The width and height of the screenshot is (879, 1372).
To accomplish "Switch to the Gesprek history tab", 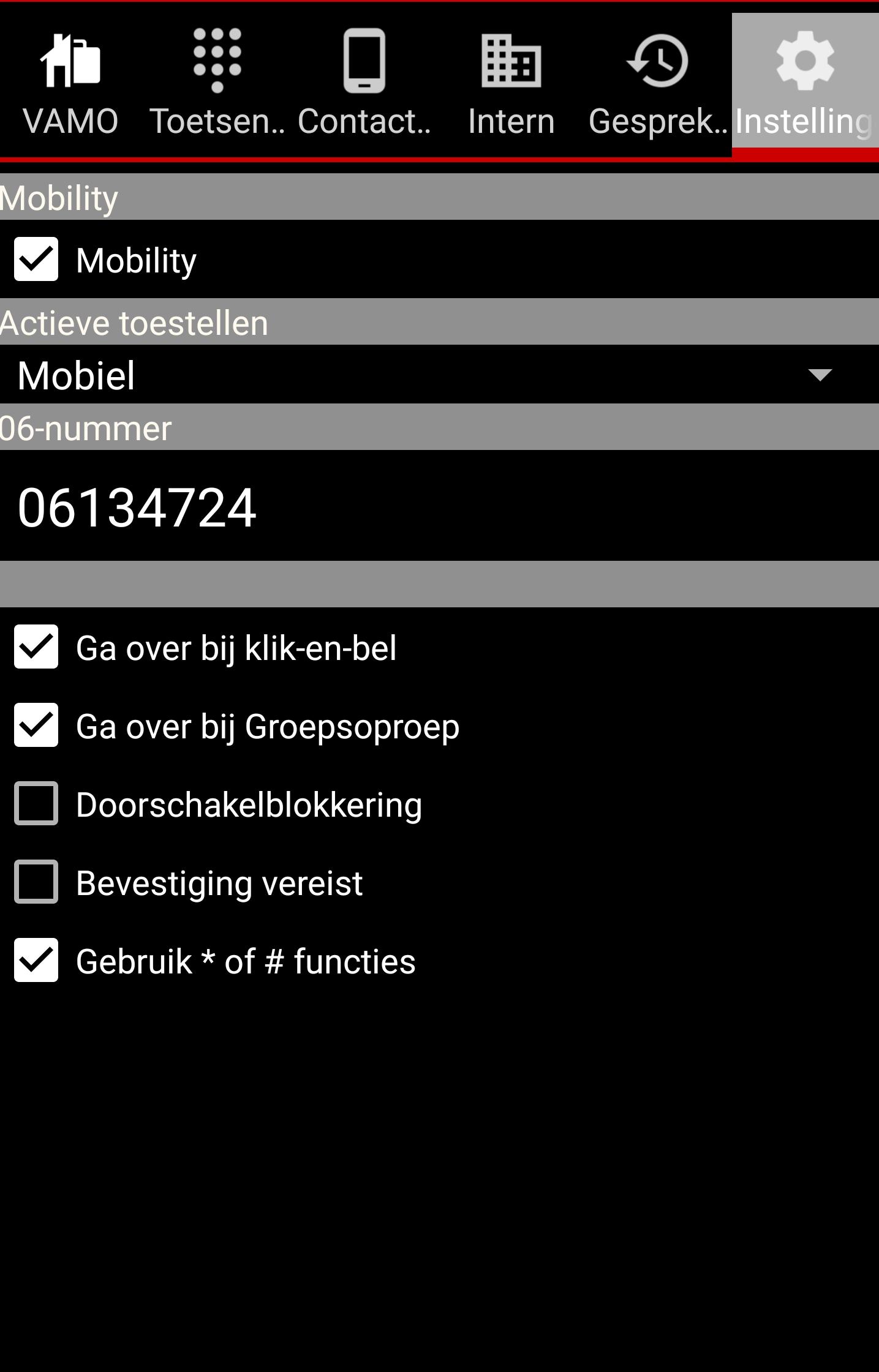I will coord(658,84).
